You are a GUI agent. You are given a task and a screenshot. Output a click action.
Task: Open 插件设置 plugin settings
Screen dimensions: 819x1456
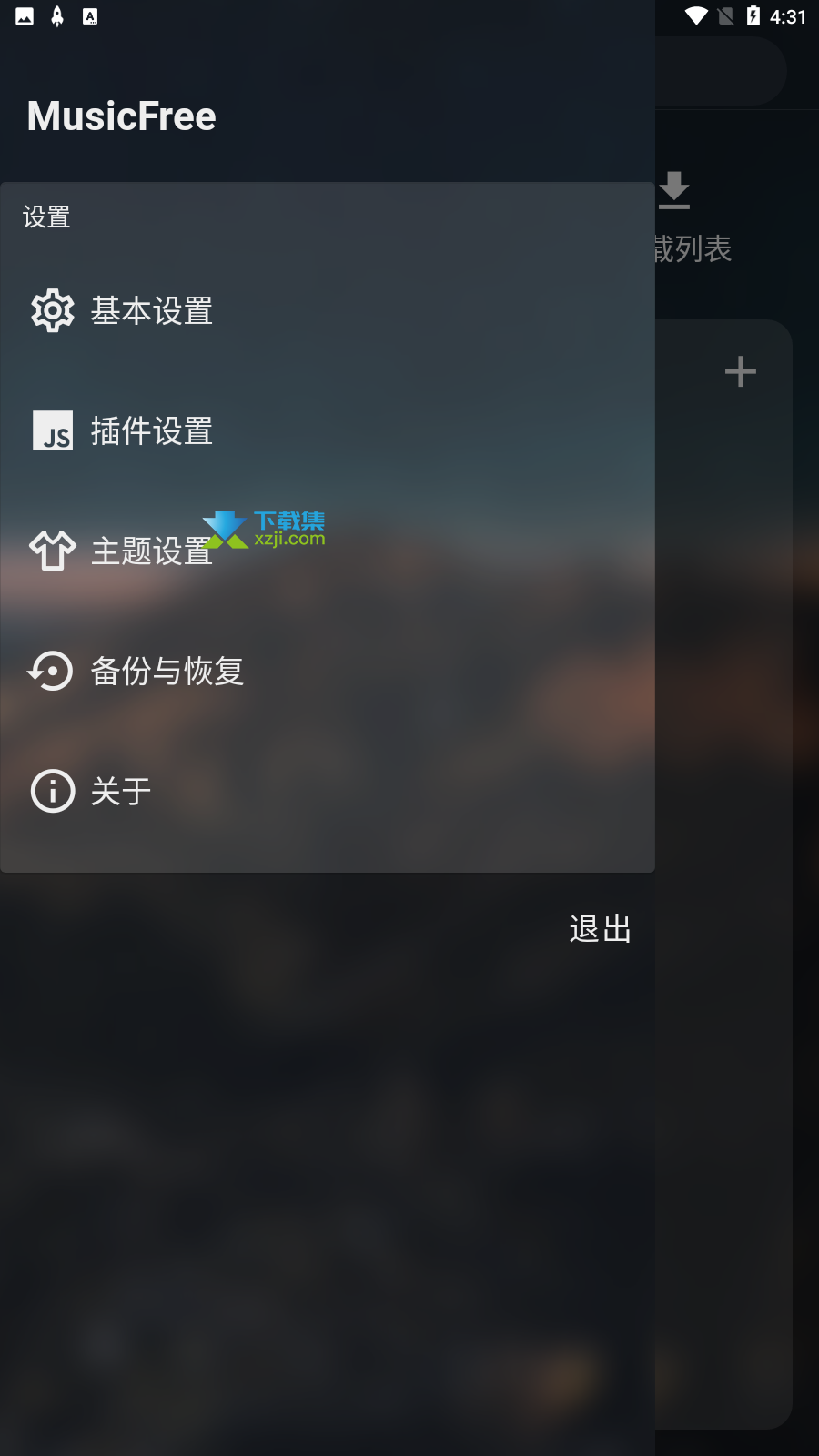151,431
